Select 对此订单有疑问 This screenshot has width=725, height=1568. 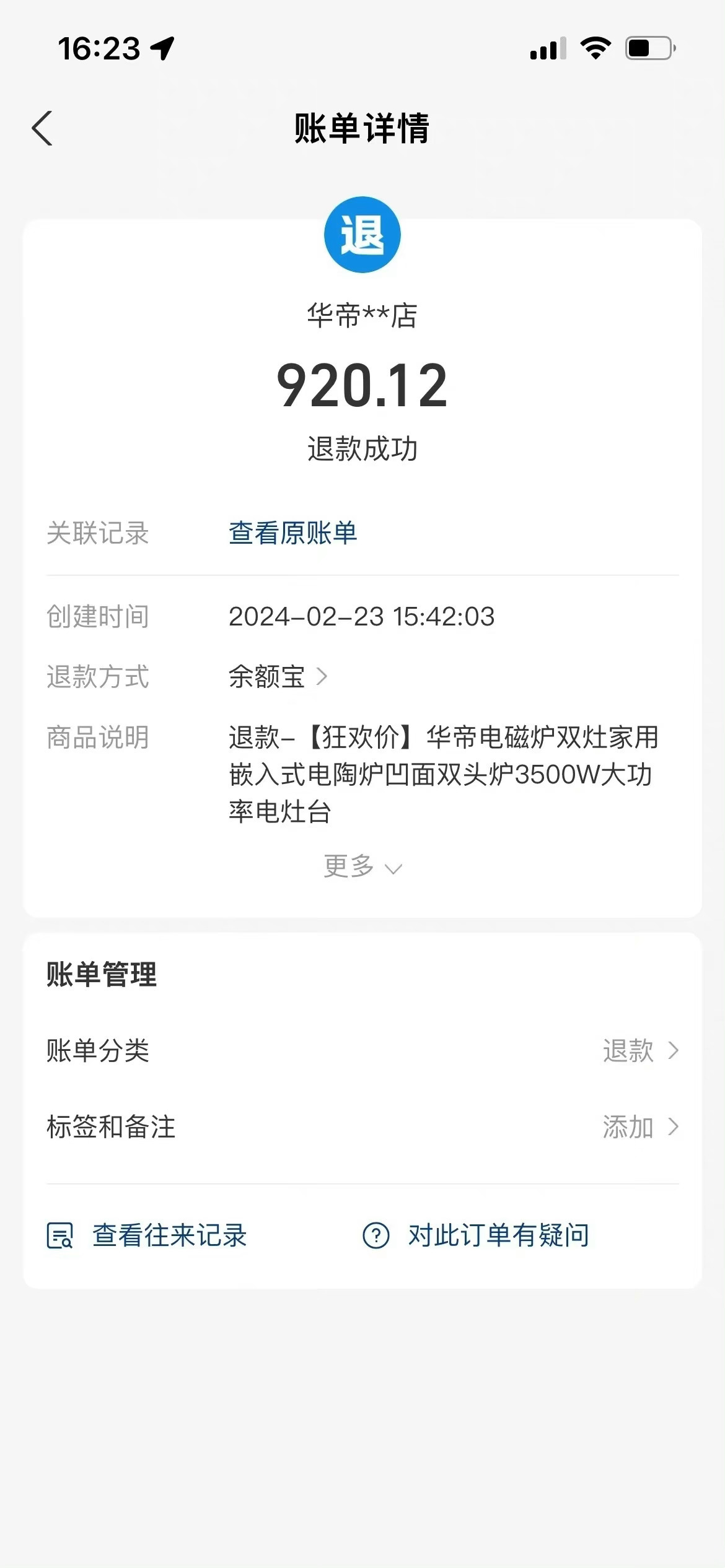point(476,1235)
